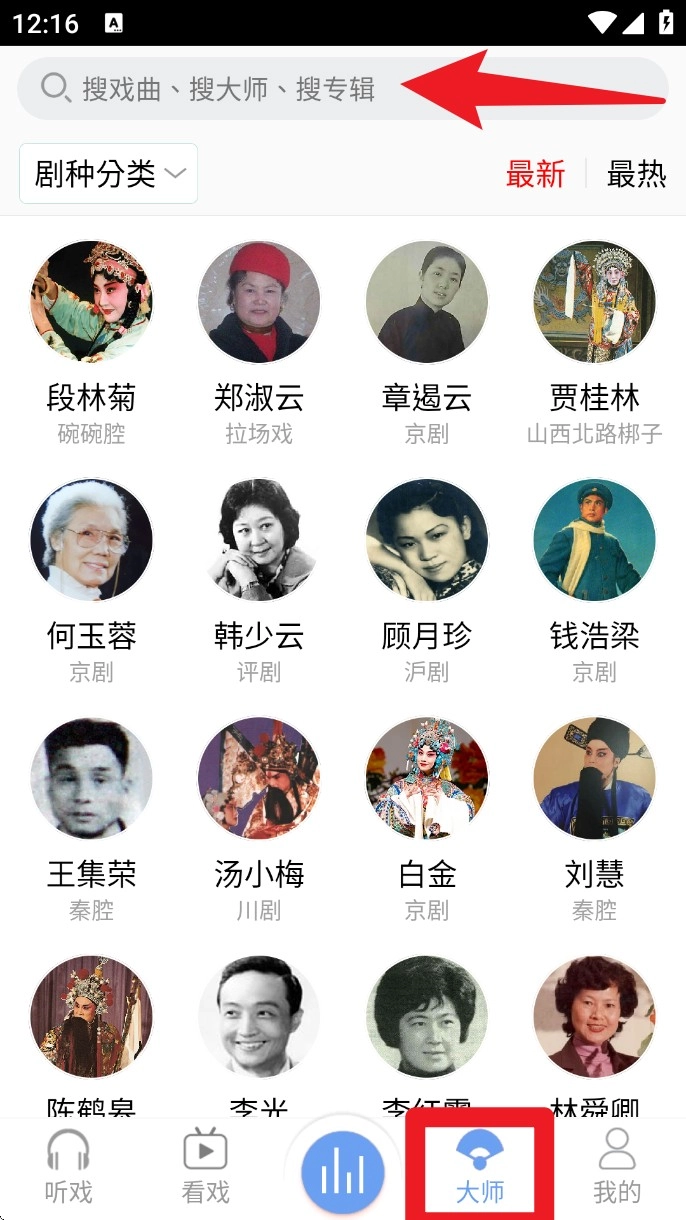Image resolution: width=686 pixels, height=1220 pixels.
Task: Go to the 听戏 tab
Action: click(68, 1167)
